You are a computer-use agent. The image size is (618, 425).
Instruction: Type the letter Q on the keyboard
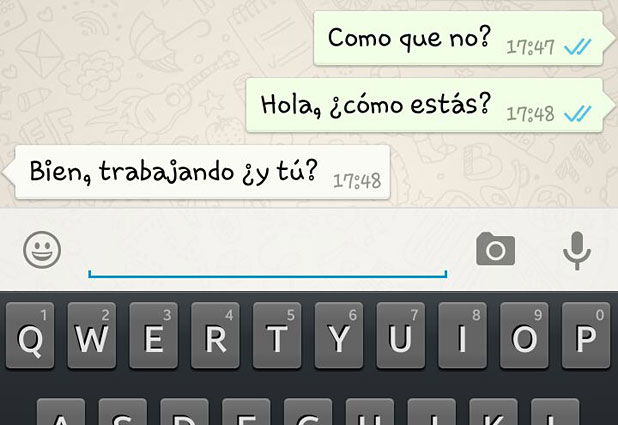coord(30,340)
